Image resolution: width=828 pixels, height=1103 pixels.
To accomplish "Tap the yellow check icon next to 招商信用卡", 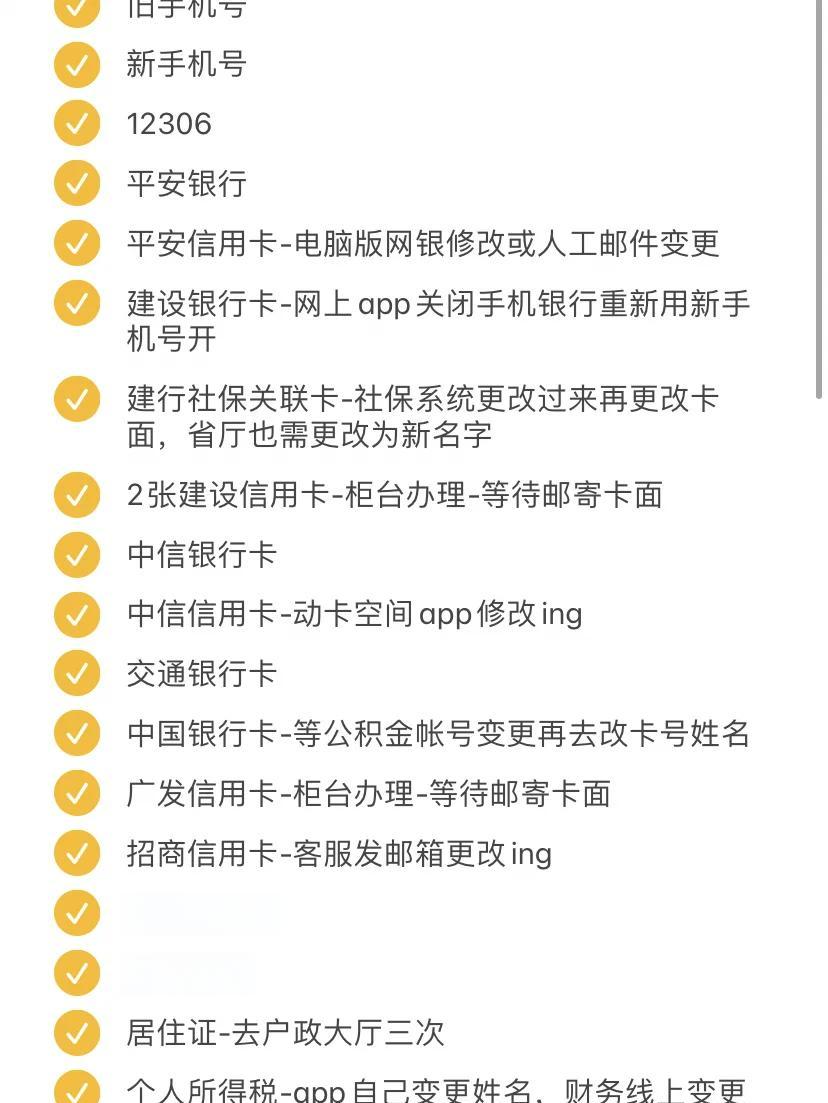I will point(76,853).
